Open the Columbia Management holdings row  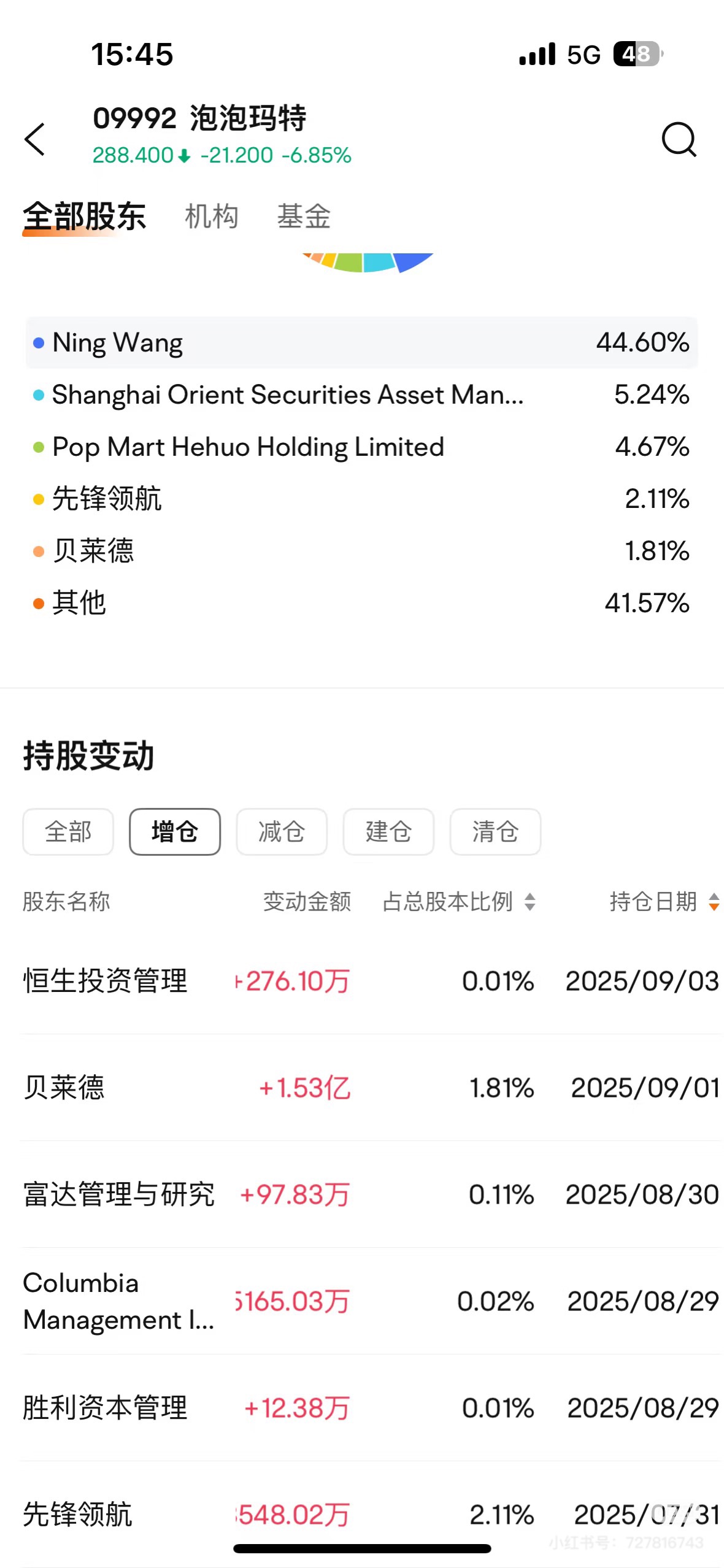coord(371,1301)
